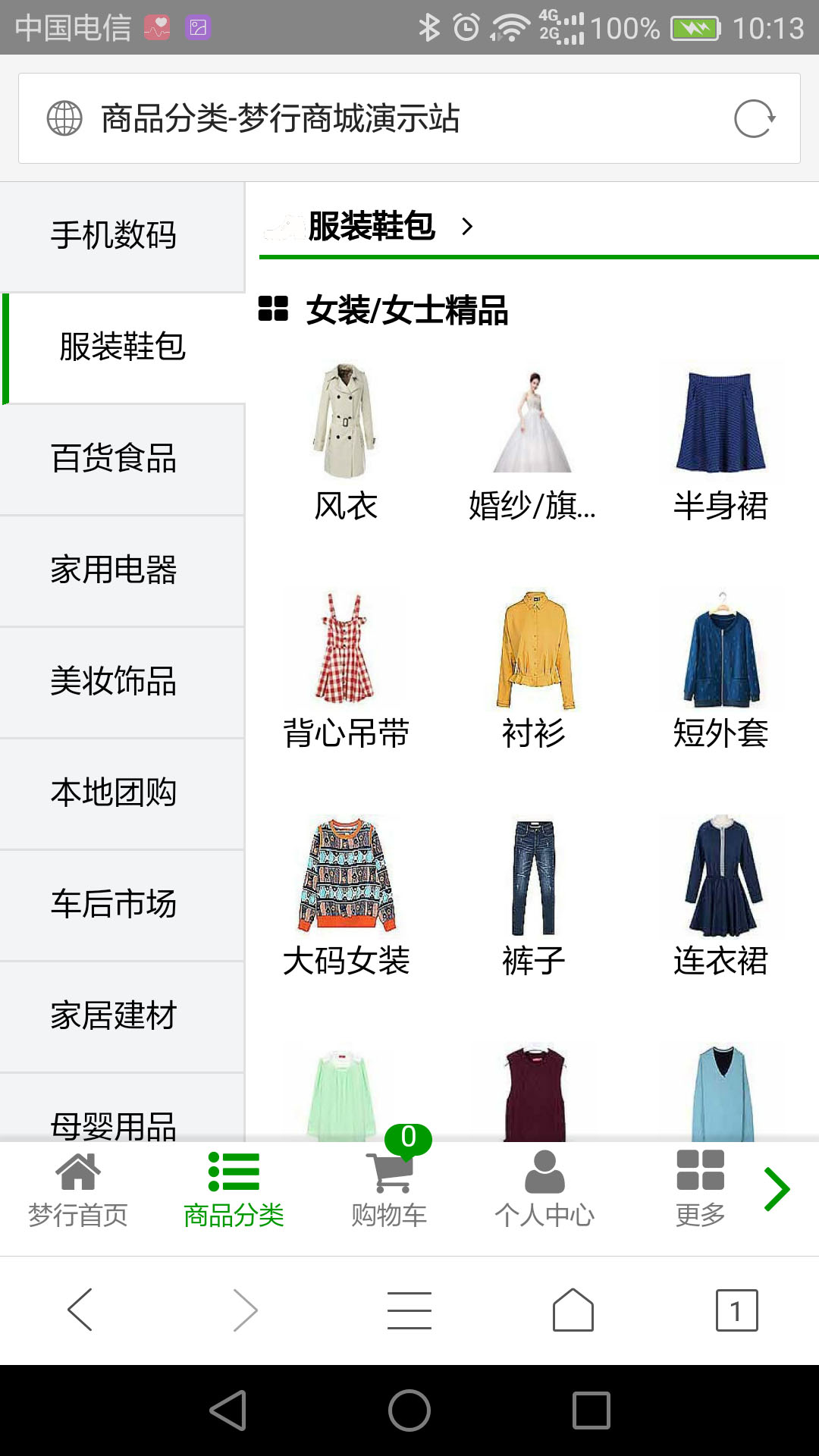The image size is (819, 1456).
Task: Reload the page with refresh icon
Action: (755, 118)
